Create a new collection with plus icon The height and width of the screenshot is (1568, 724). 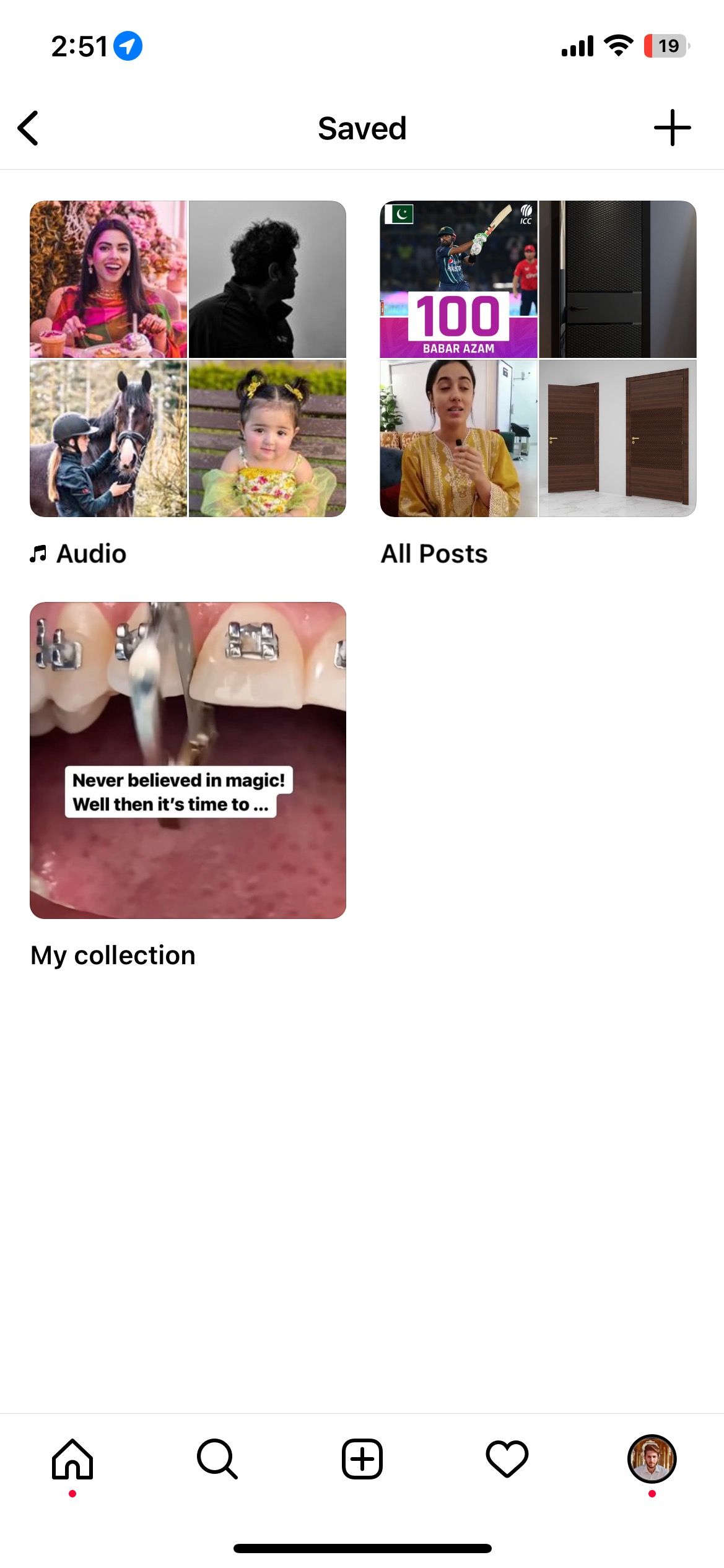tap(672, 128)
